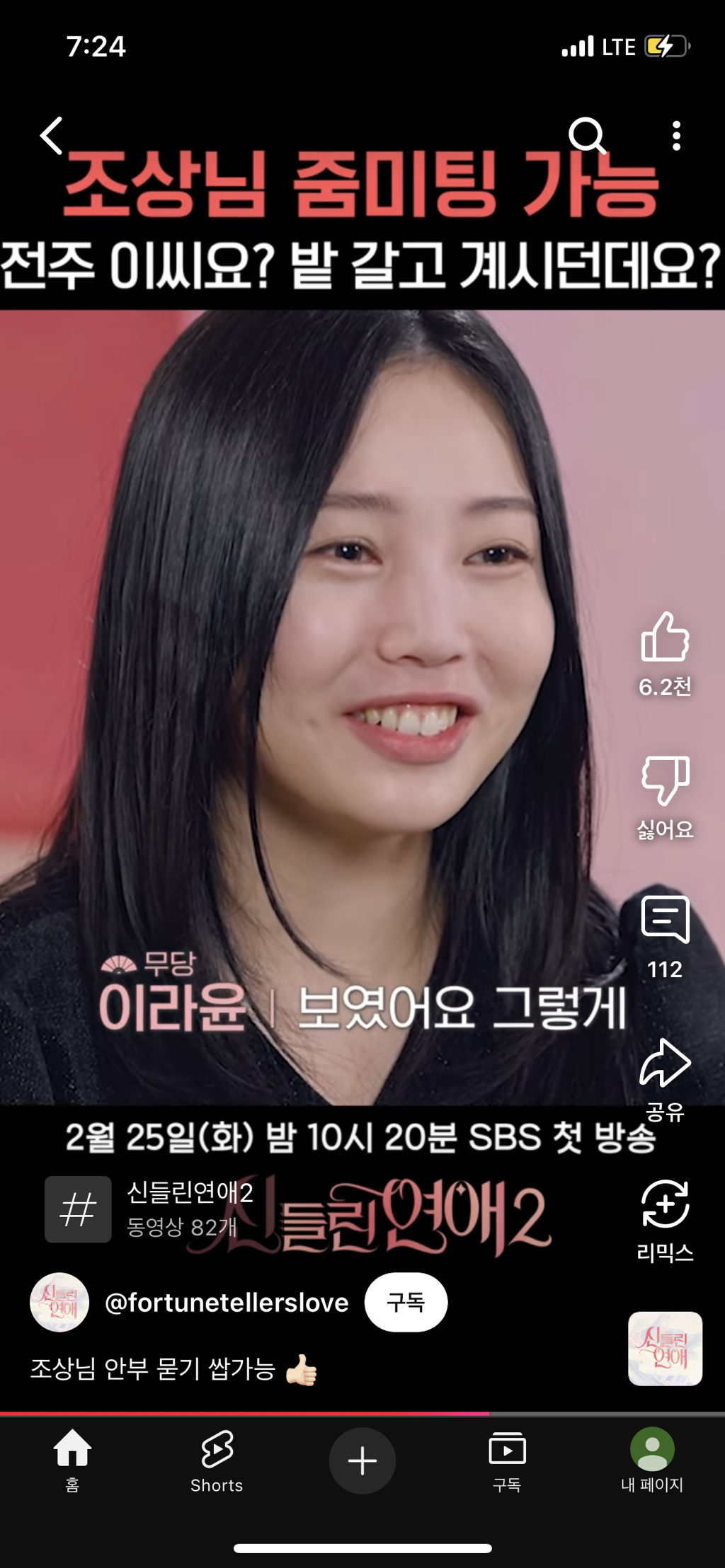This screenshot has width=725, height=1568.
Task: Visit the @fortunetellerslove channel
Action: [x=227, y=1303]
